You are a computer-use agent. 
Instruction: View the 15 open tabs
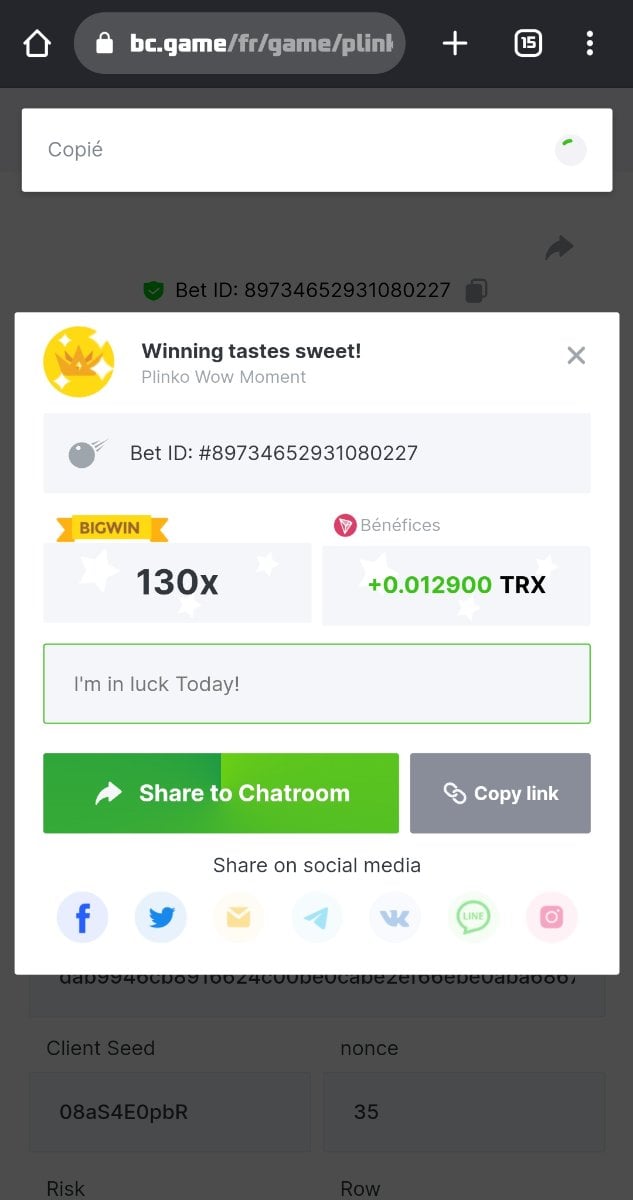pyautogui.click(x=528, y=43)
